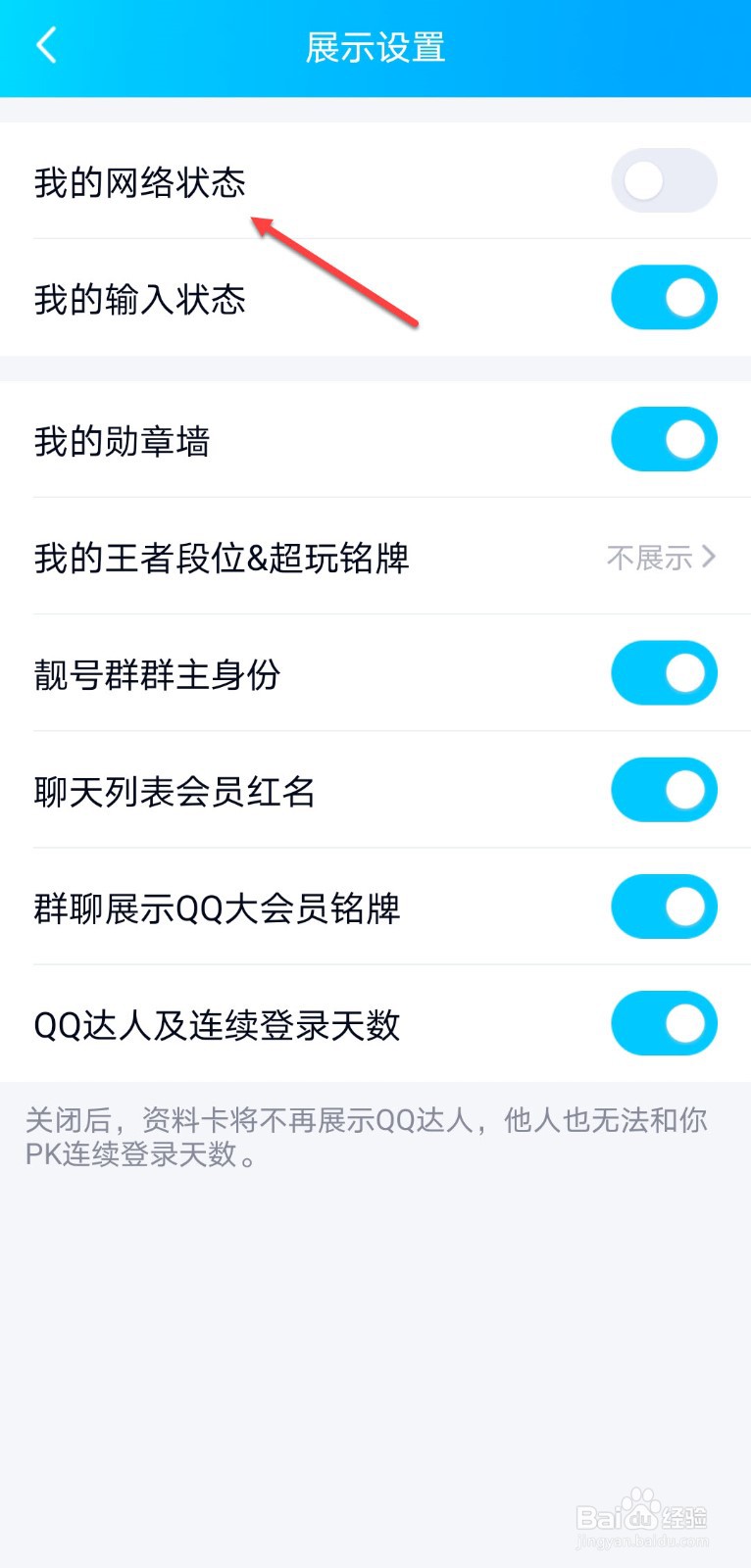
Task: Turn off the 我的勋章墙 toggle
Action: (664, 439)
